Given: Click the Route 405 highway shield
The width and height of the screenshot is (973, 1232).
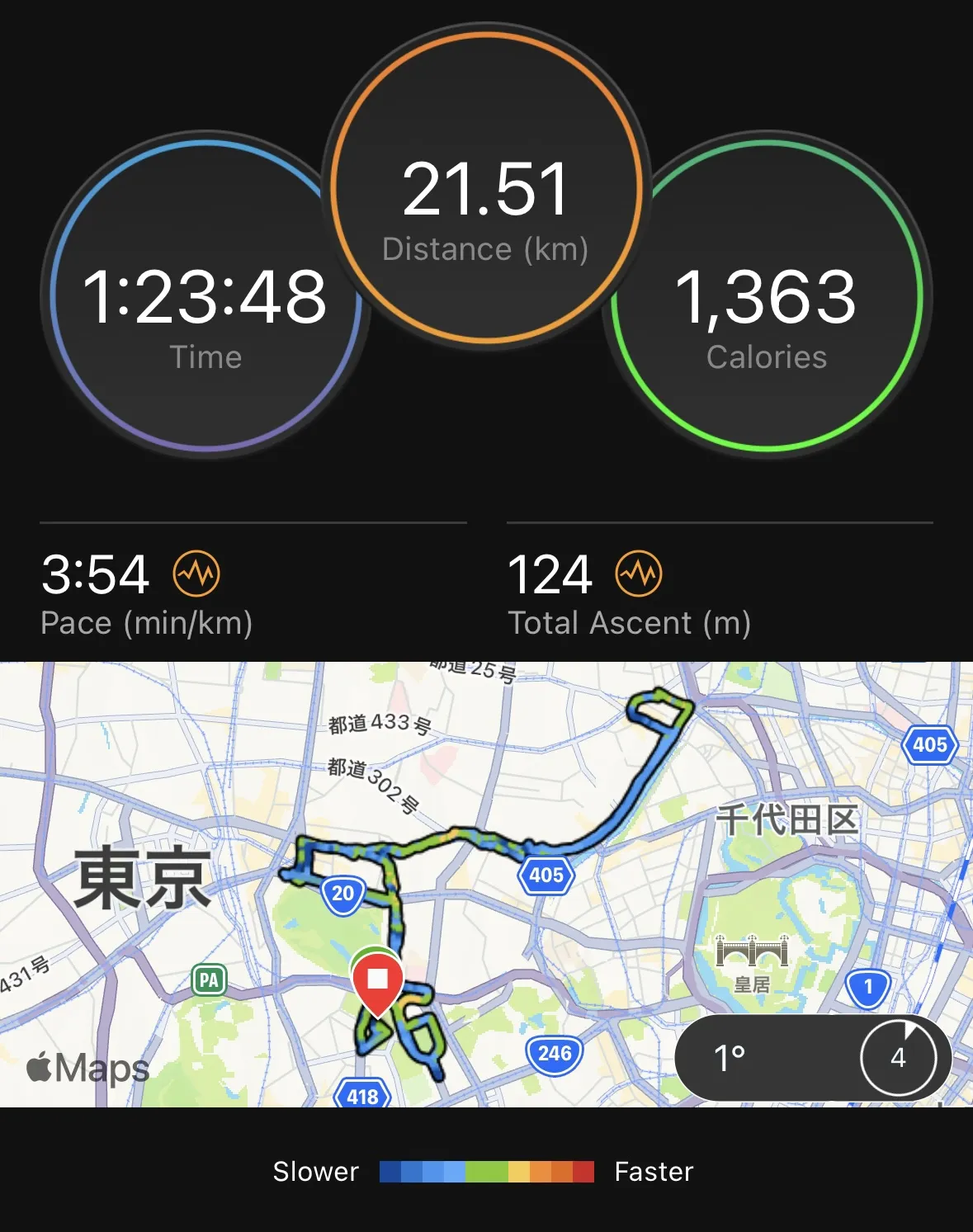Looking at the screenshot, I should point(549,876).
